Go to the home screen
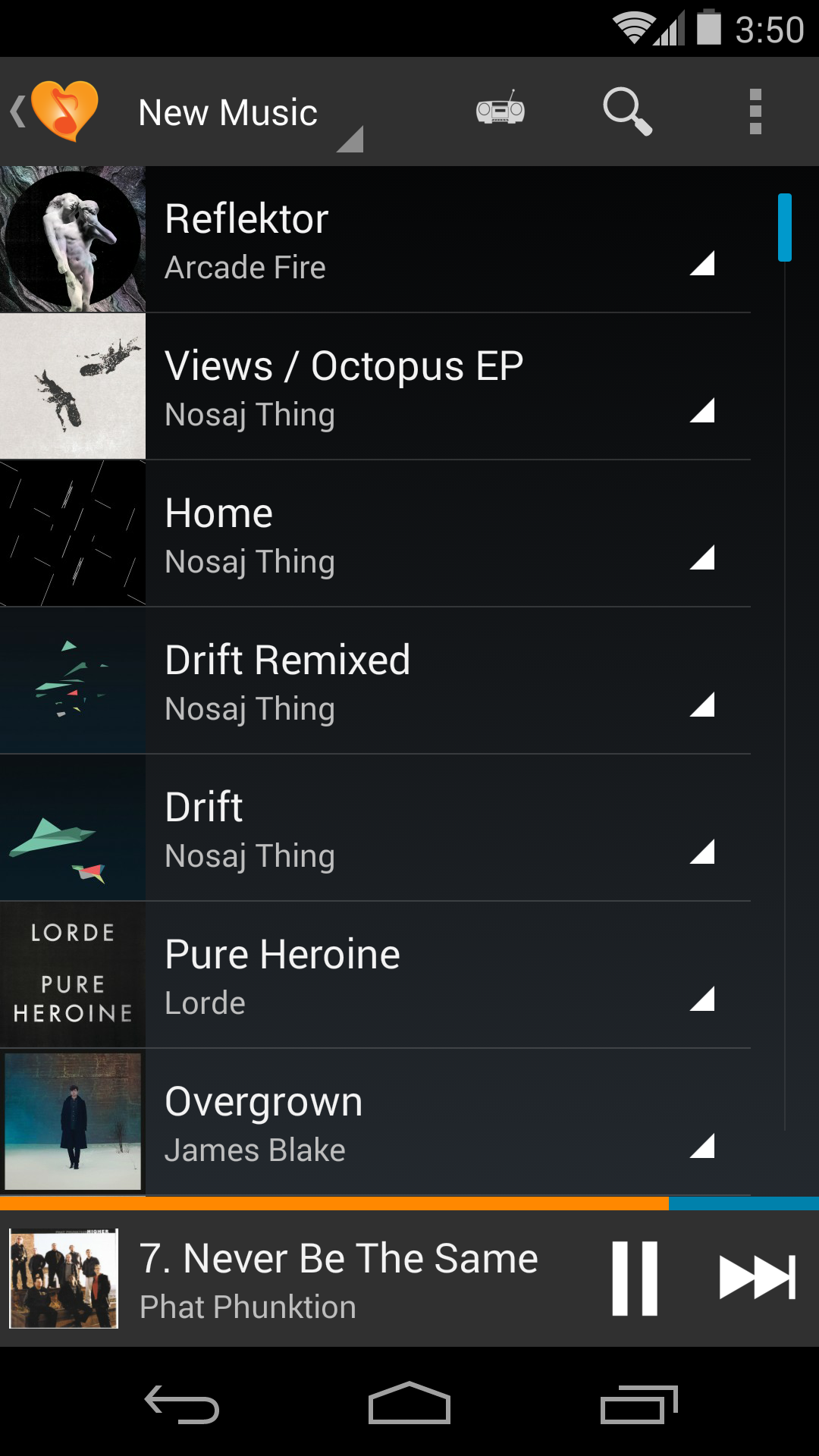819x1456 pixels. (409, 1404)
